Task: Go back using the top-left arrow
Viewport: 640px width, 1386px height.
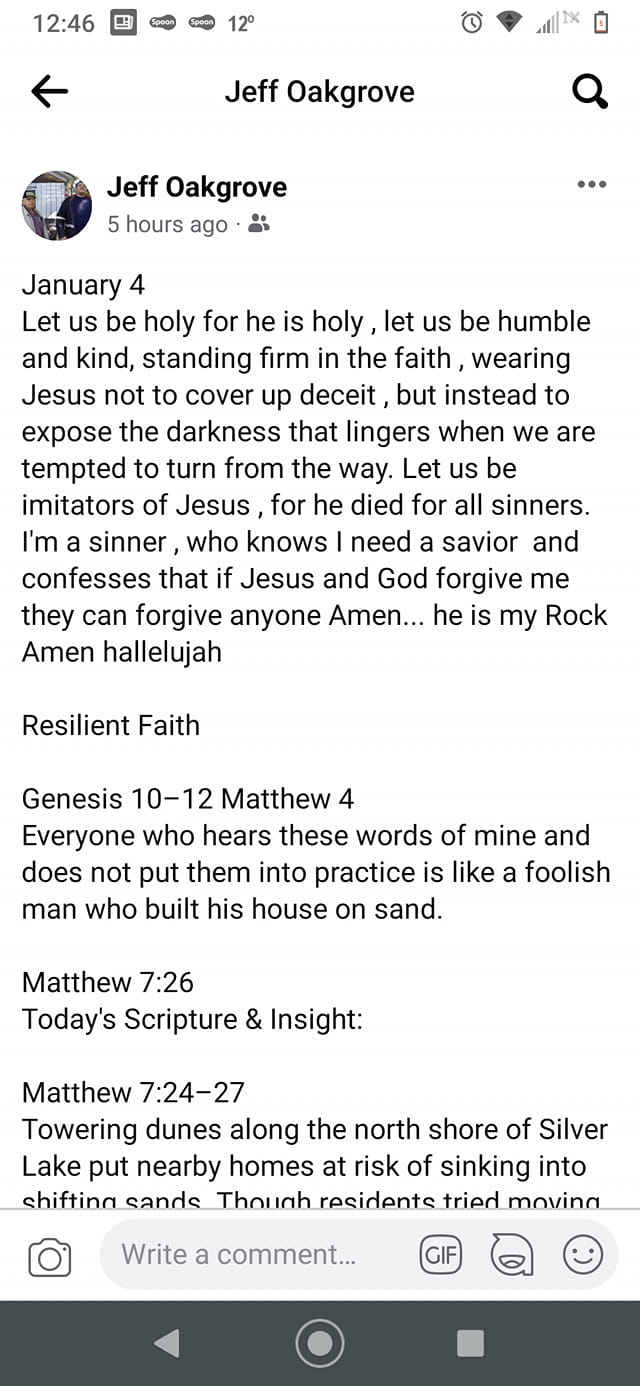Action: point(49,92)
